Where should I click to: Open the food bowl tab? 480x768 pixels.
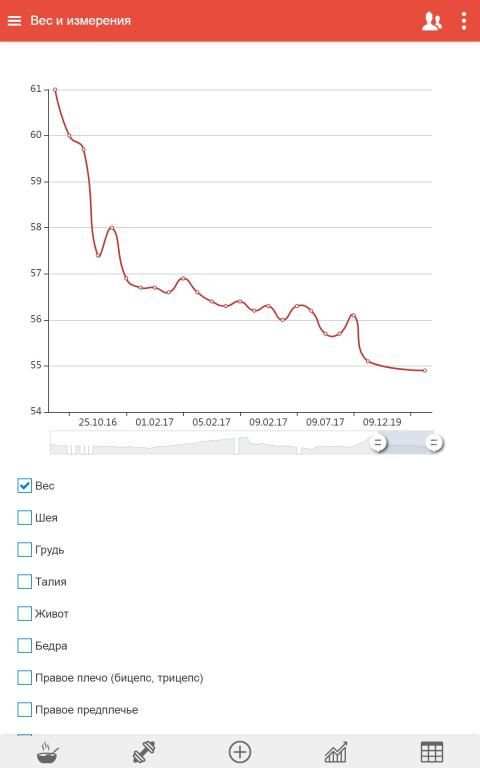tap(48, 752)
